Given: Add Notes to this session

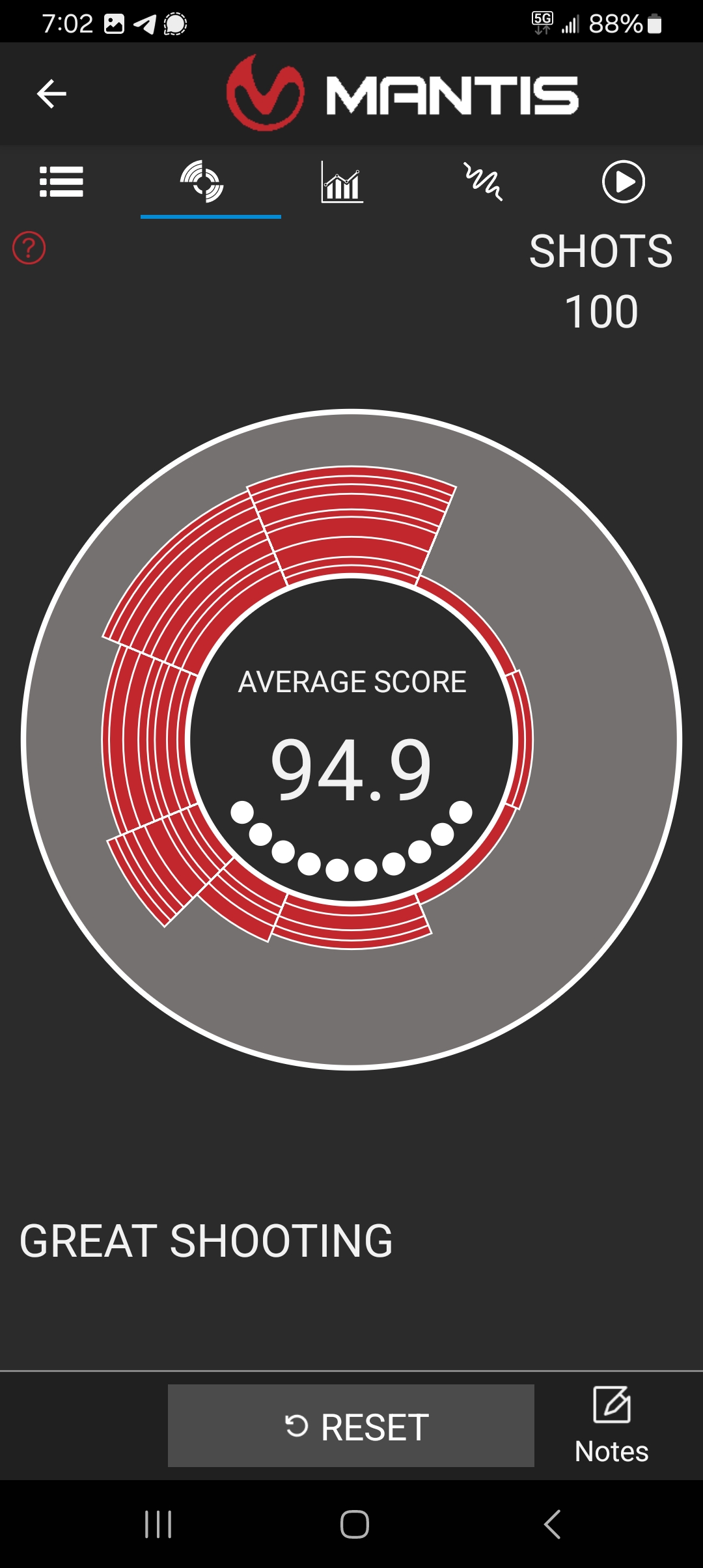Looking at the screenshot, I should pos(612,1426).
